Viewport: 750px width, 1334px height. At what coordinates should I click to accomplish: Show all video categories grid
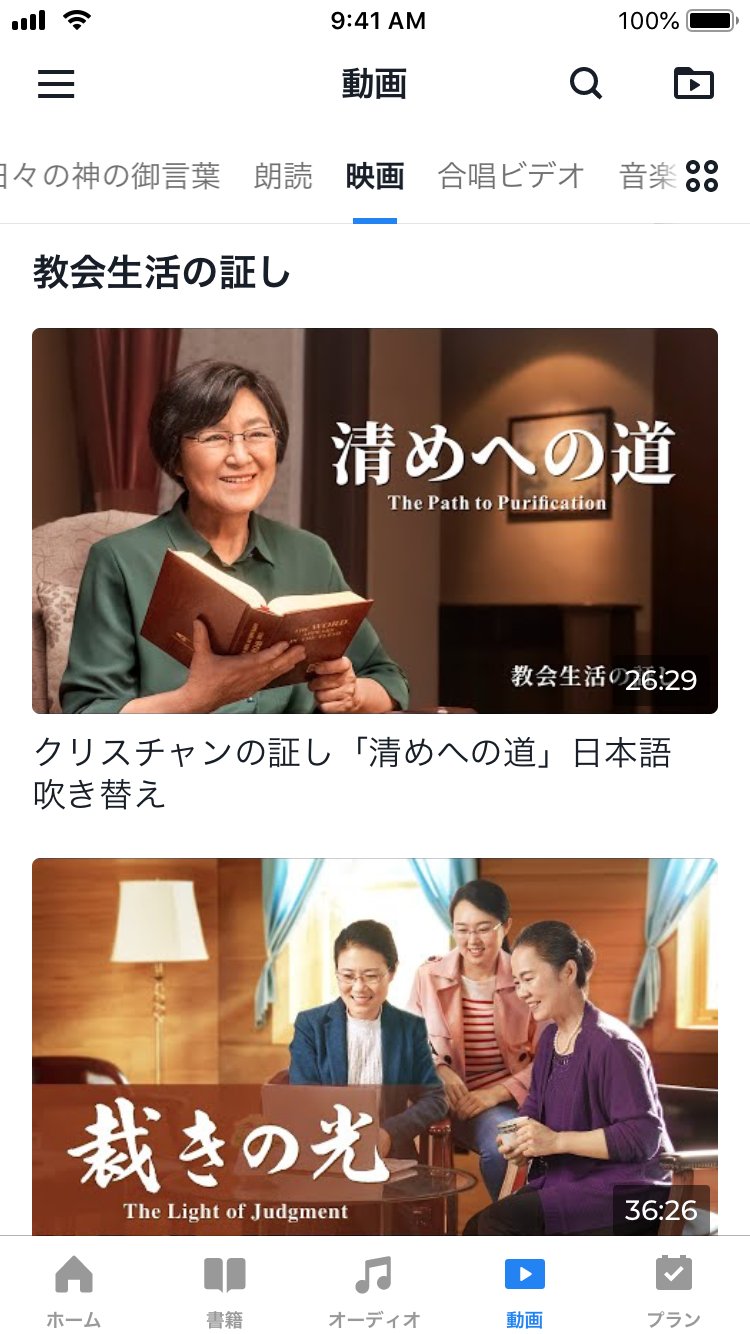pyautogui.click(x=702, y=177)
